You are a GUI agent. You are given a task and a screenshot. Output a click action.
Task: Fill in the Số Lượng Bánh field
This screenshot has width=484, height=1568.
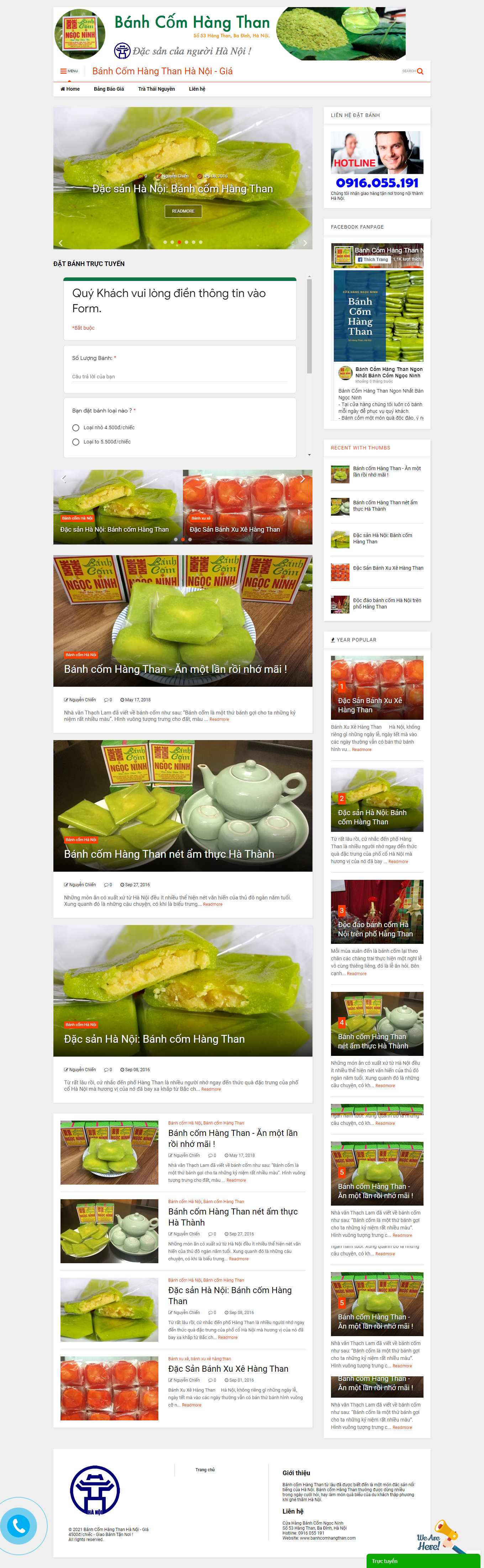pyautogui.click(x=180, y=376)
